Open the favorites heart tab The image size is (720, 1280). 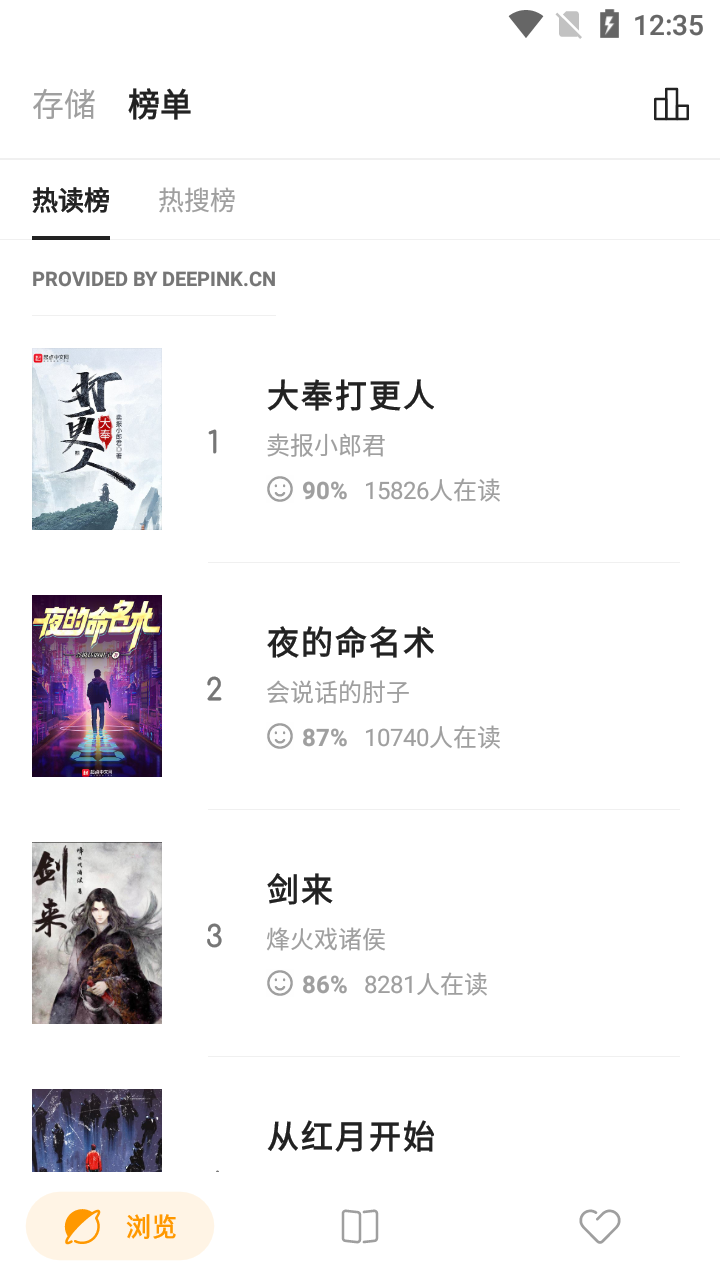pyautogui.click(x=600, y=1226)
